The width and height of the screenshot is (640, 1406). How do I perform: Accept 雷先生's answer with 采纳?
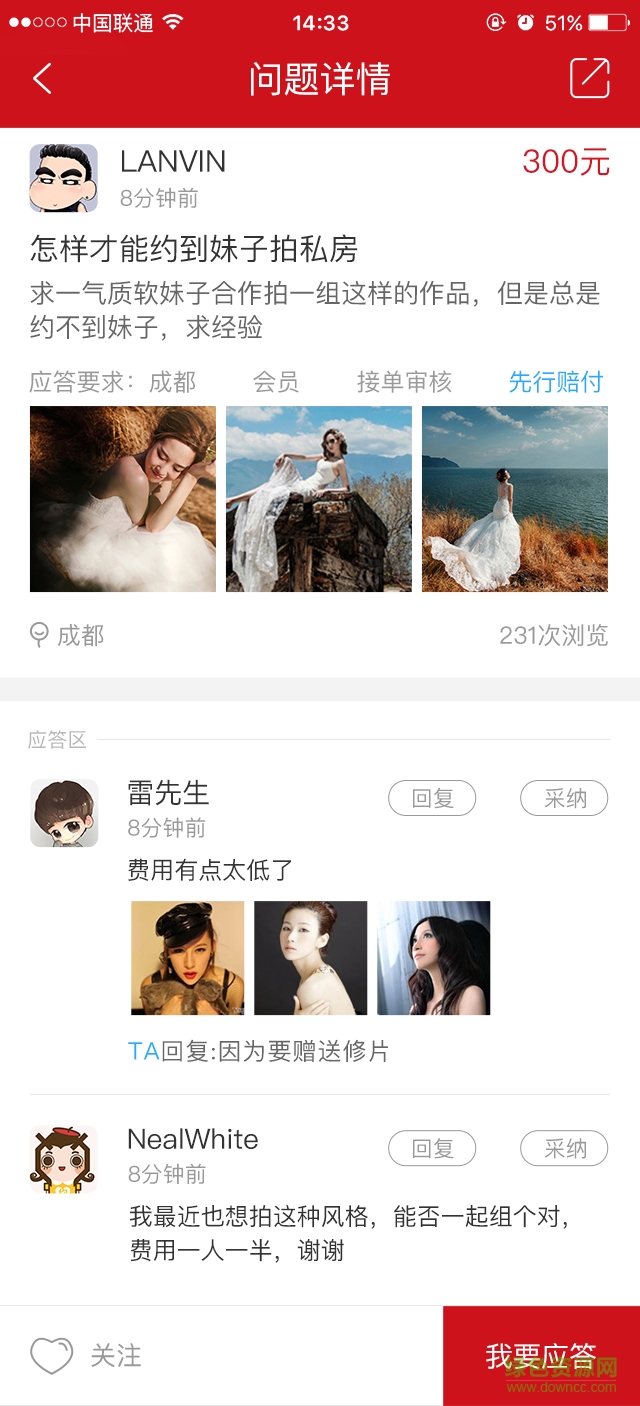click(x=564, y=798)
